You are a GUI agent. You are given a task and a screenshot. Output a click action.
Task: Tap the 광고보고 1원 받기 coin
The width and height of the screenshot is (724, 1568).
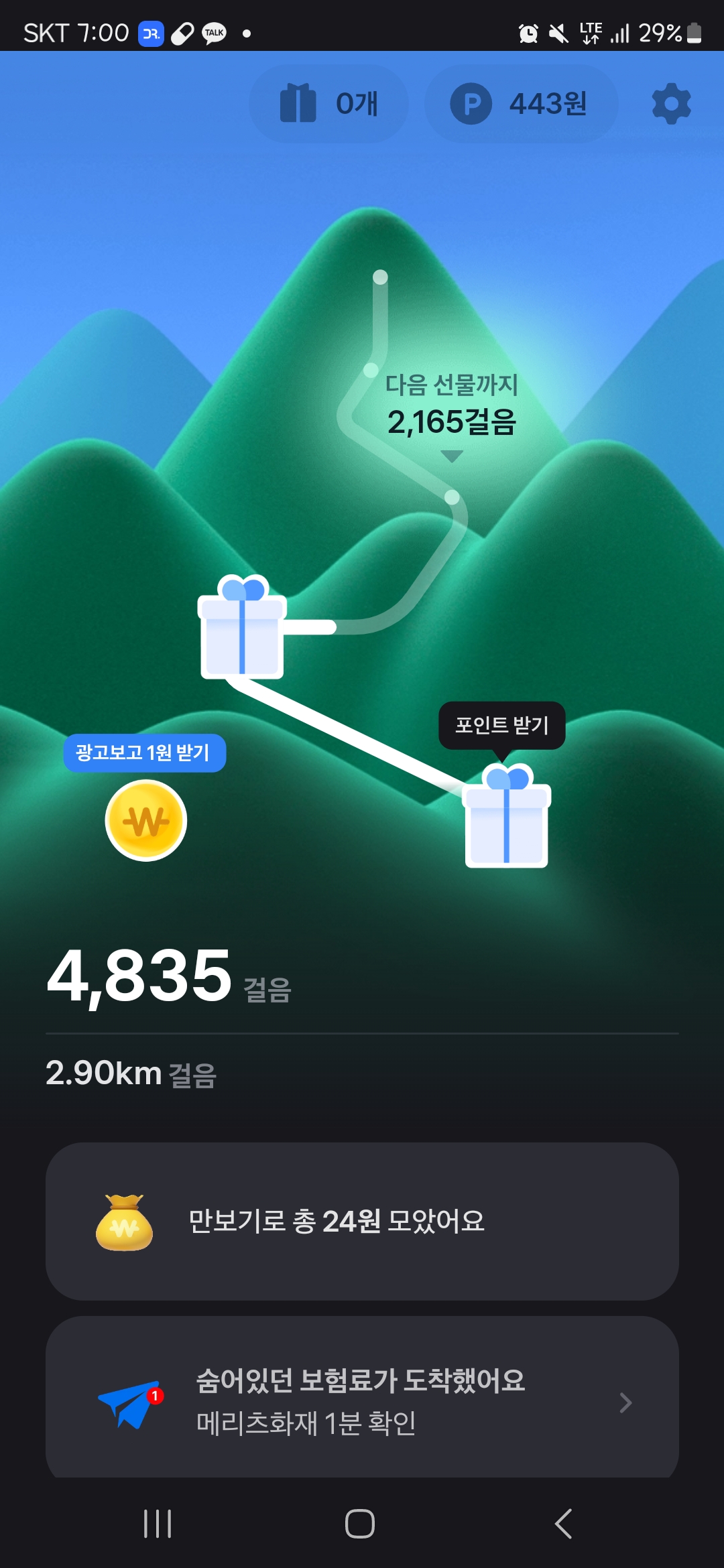pyautogui.click(x=146, y=820)
